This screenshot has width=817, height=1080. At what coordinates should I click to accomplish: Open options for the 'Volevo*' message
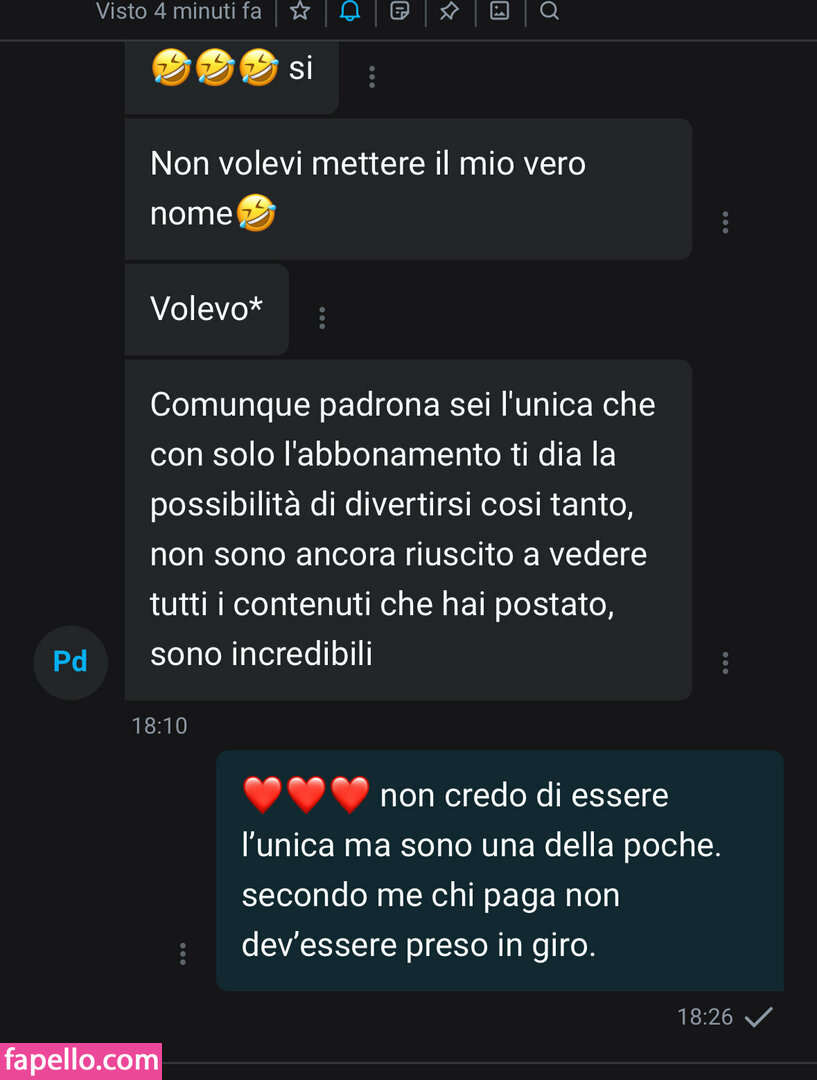point(322,318)
